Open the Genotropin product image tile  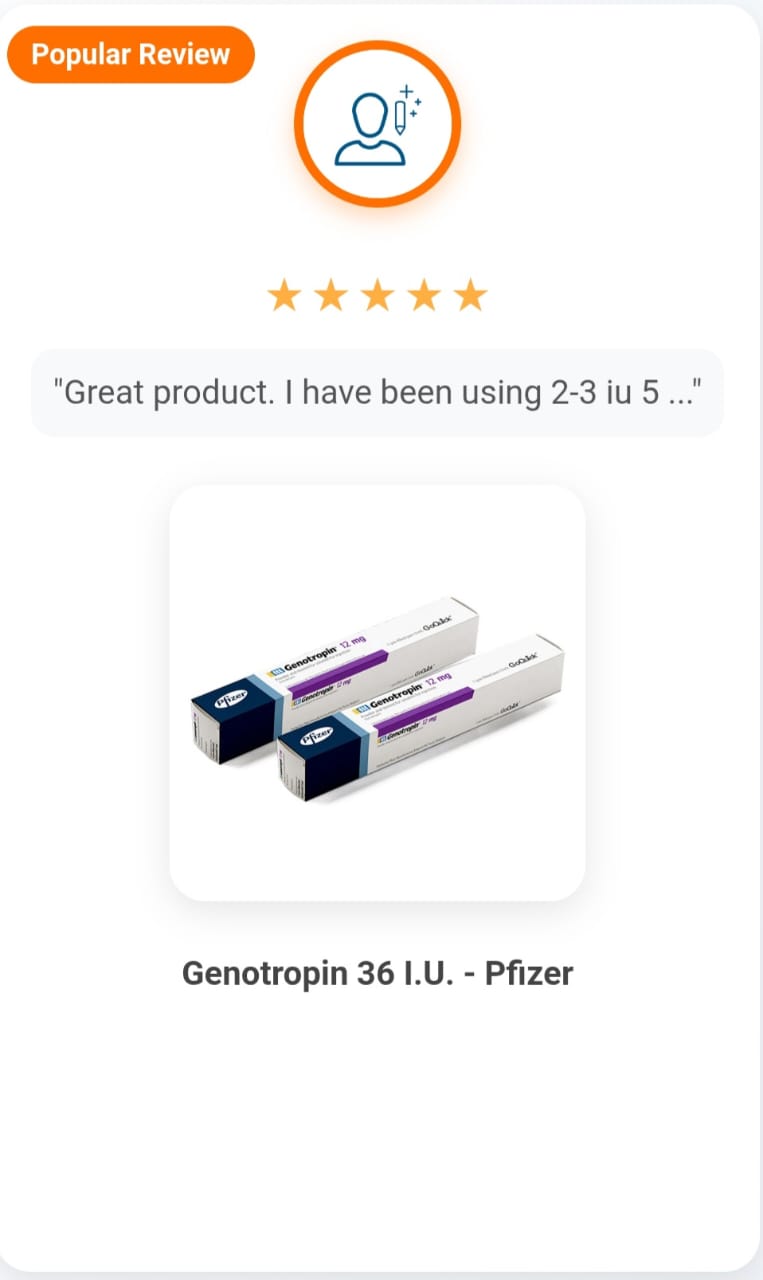coord(377,693)
